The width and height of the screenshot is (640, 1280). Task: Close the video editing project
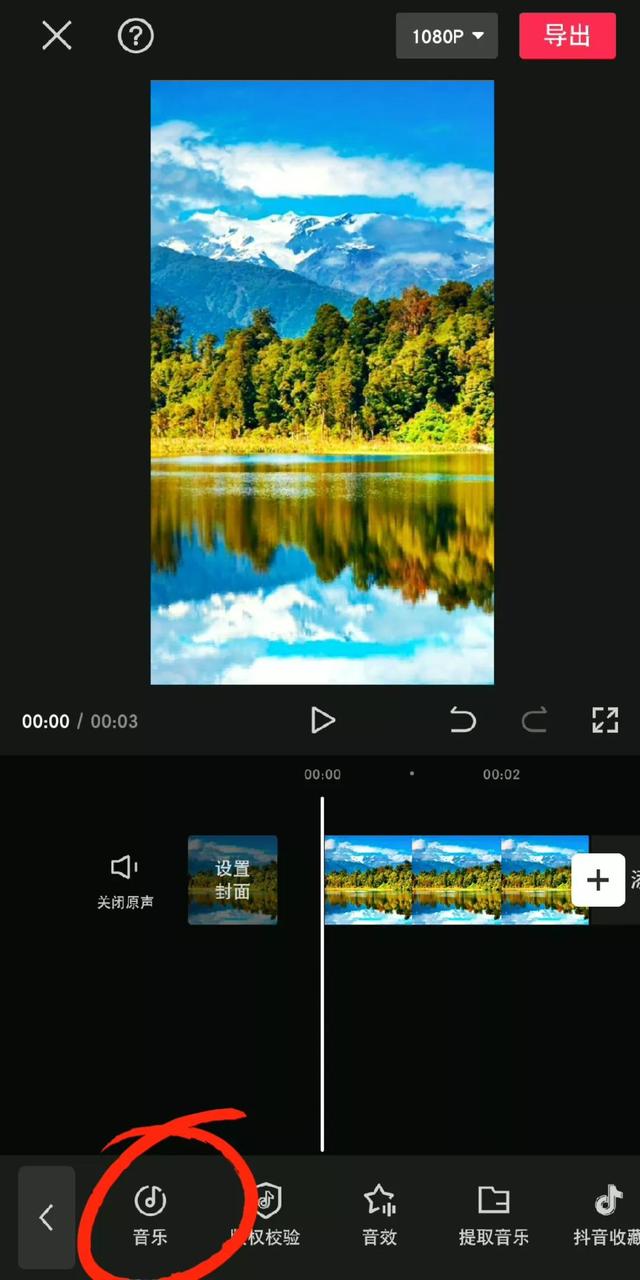(x=57, y=36)
